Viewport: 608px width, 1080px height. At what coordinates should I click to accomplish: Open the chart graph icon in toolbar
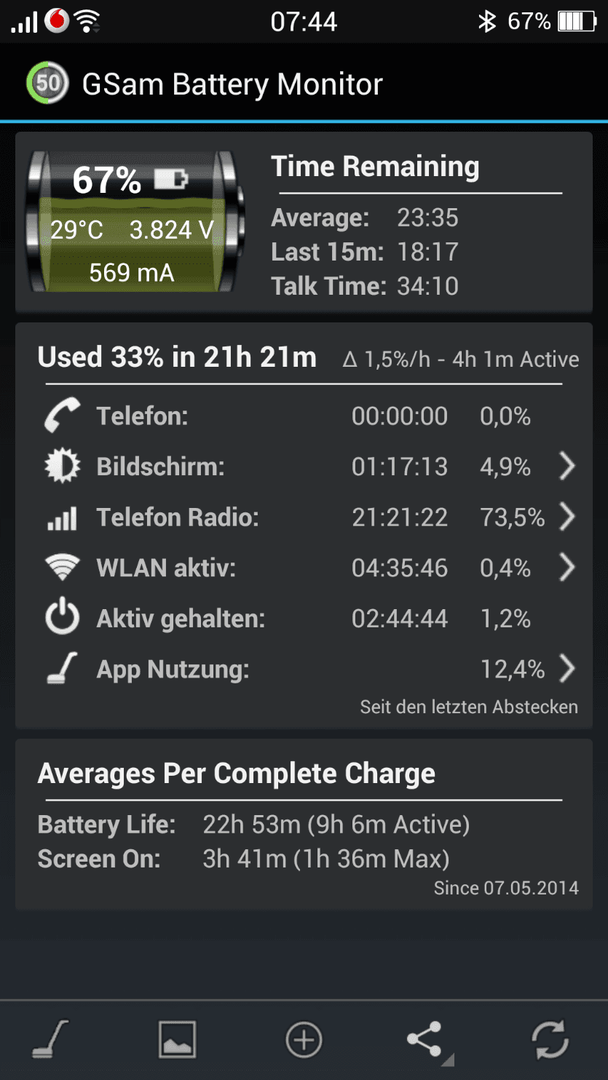178,1039
